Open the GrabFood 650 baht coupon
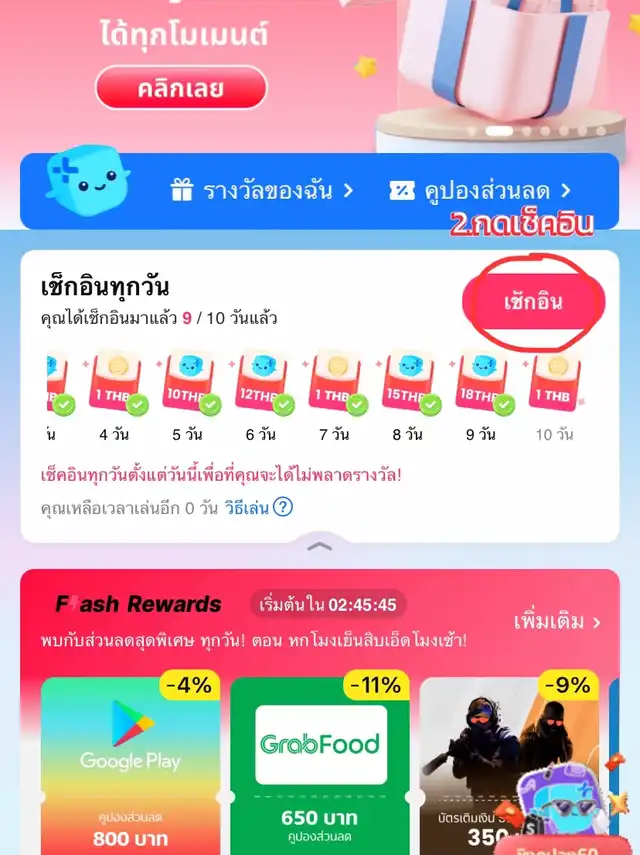The width and height of the screenshot is (640, 855). (319, 765)
